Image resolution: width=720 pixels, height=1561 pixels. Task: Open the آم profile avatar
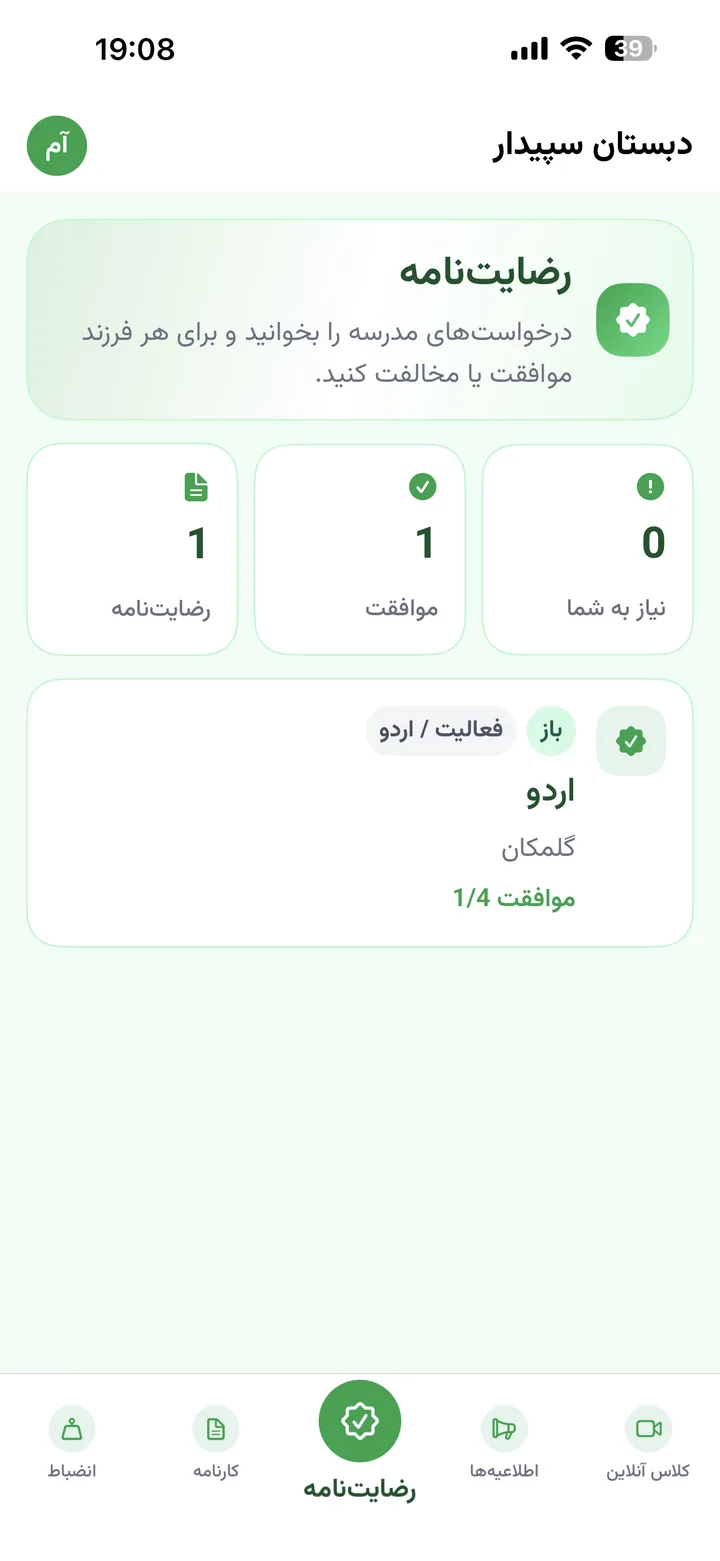[x=57, y=146]
